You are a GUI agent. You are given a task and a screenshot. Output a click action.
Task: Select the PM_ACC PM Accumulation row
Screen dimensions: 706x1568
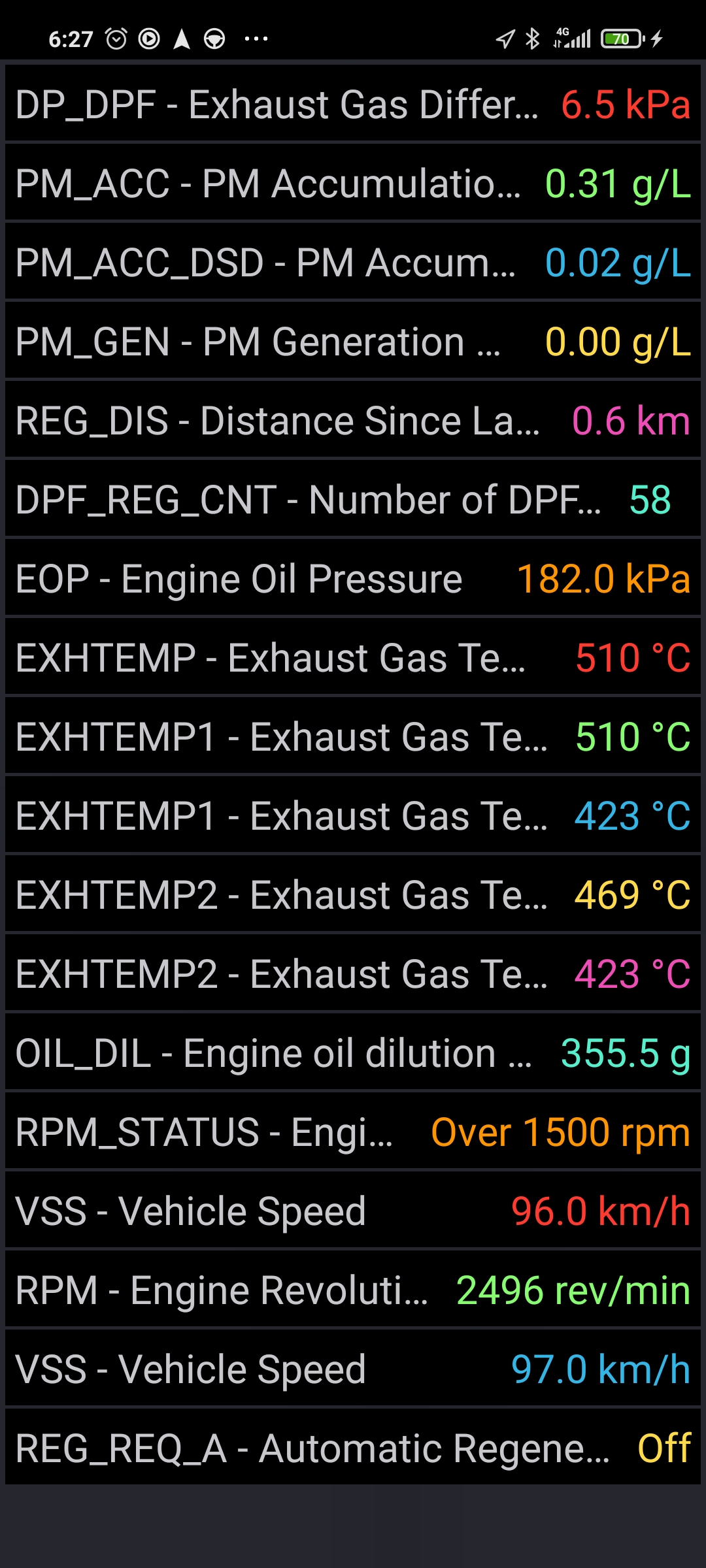353,184
